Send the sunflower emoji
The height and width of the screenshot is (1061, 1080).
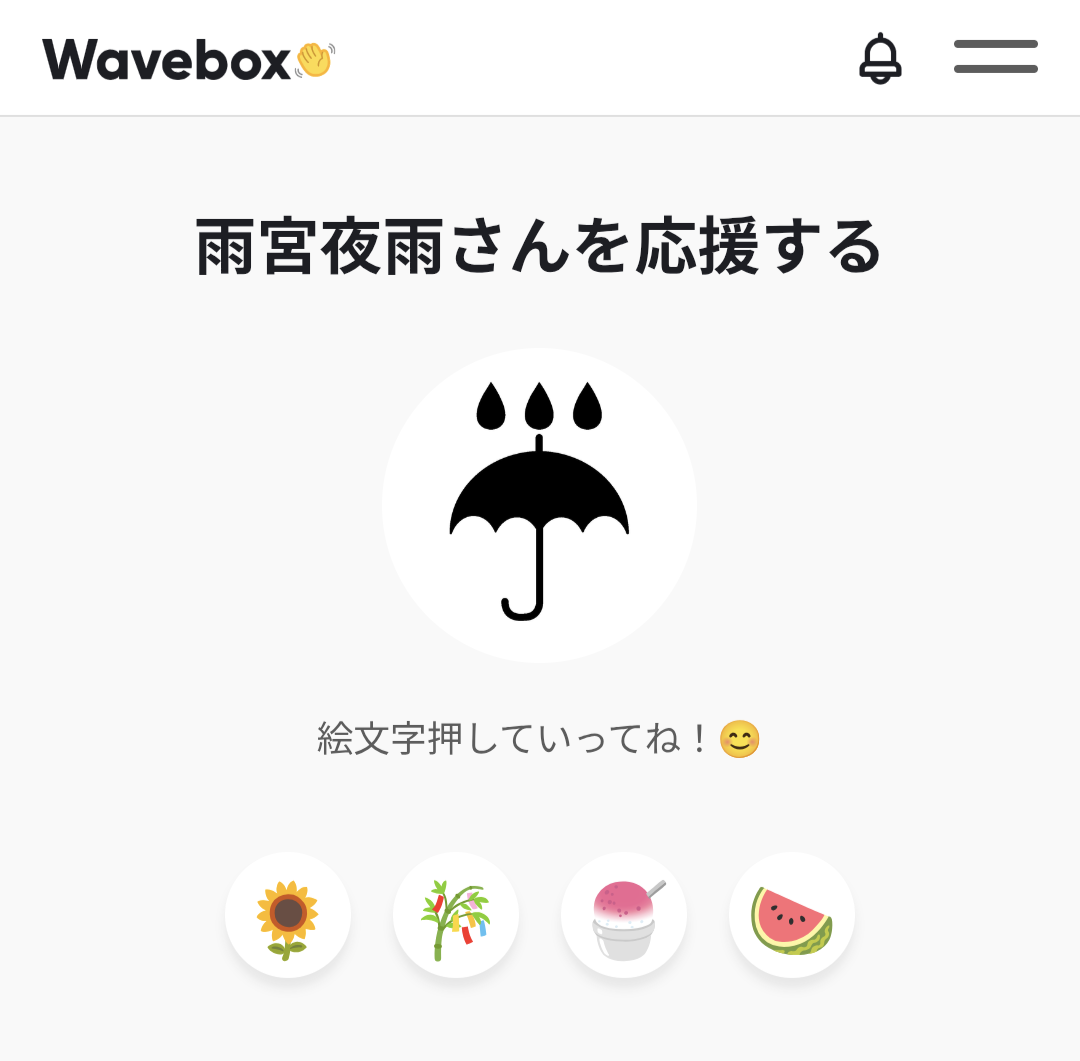tap(288, 915)
